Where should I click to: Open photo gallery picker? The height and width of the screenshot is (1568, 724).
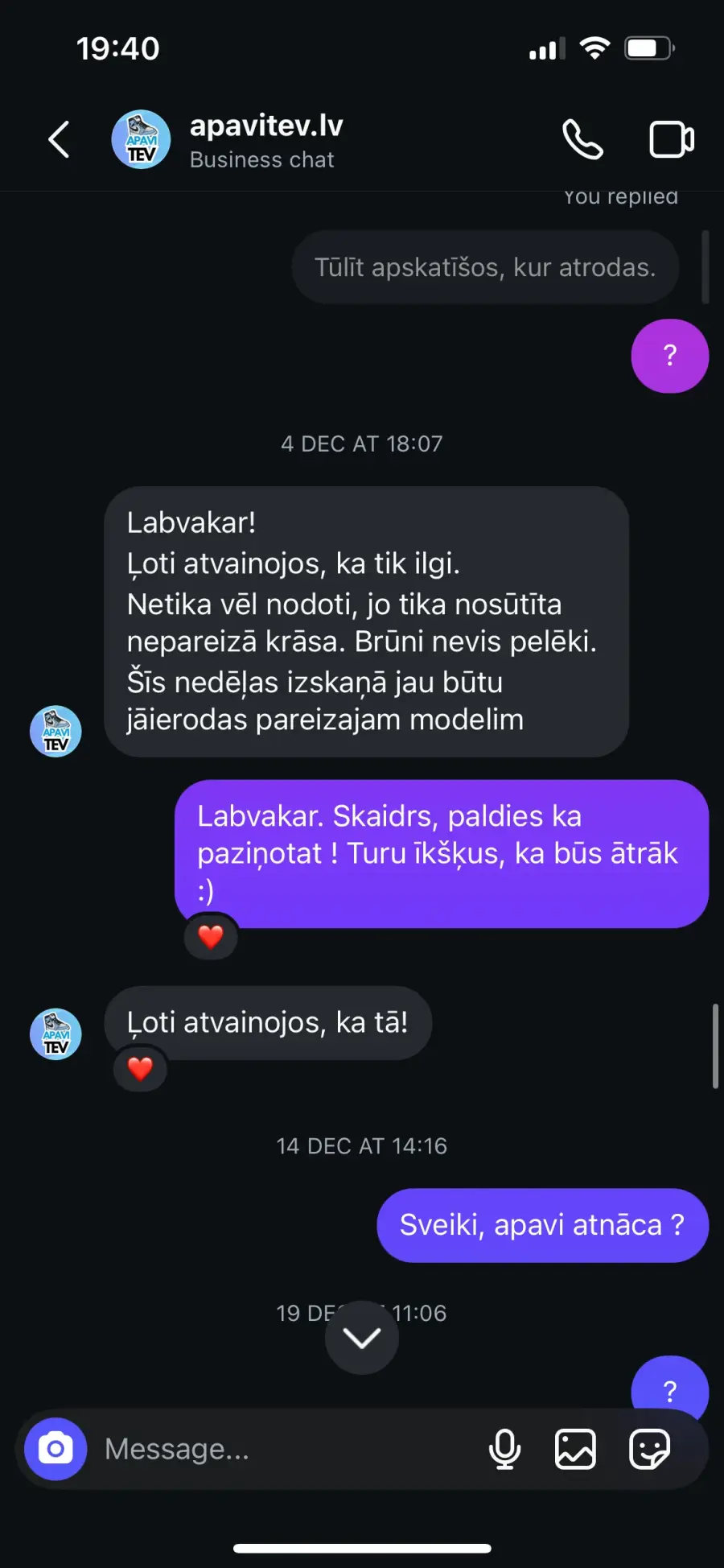pos(576,1449)
